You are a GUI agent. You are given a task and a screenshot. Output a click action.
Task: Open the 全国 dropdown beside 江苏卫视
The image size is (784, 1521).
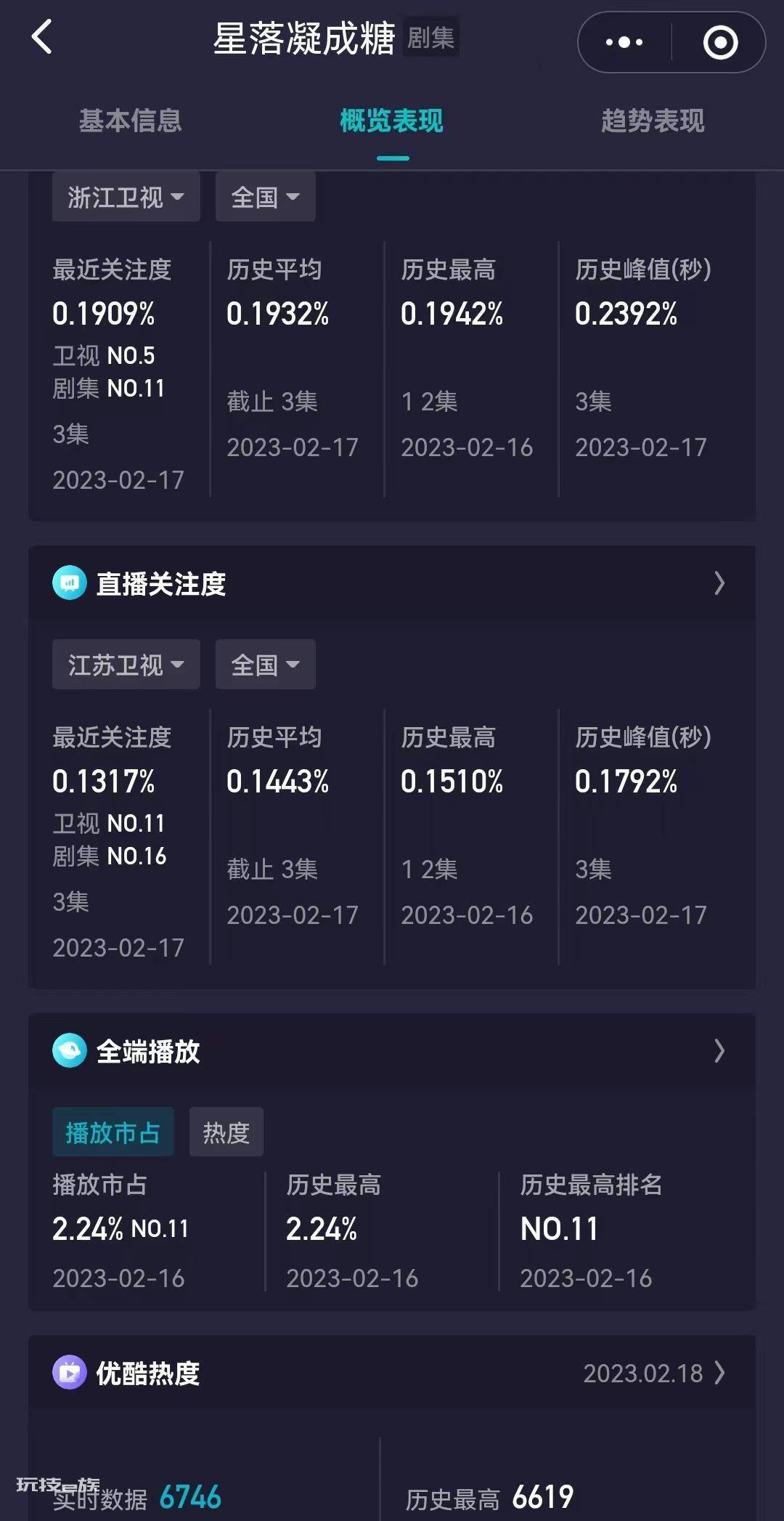click(266, 665)
